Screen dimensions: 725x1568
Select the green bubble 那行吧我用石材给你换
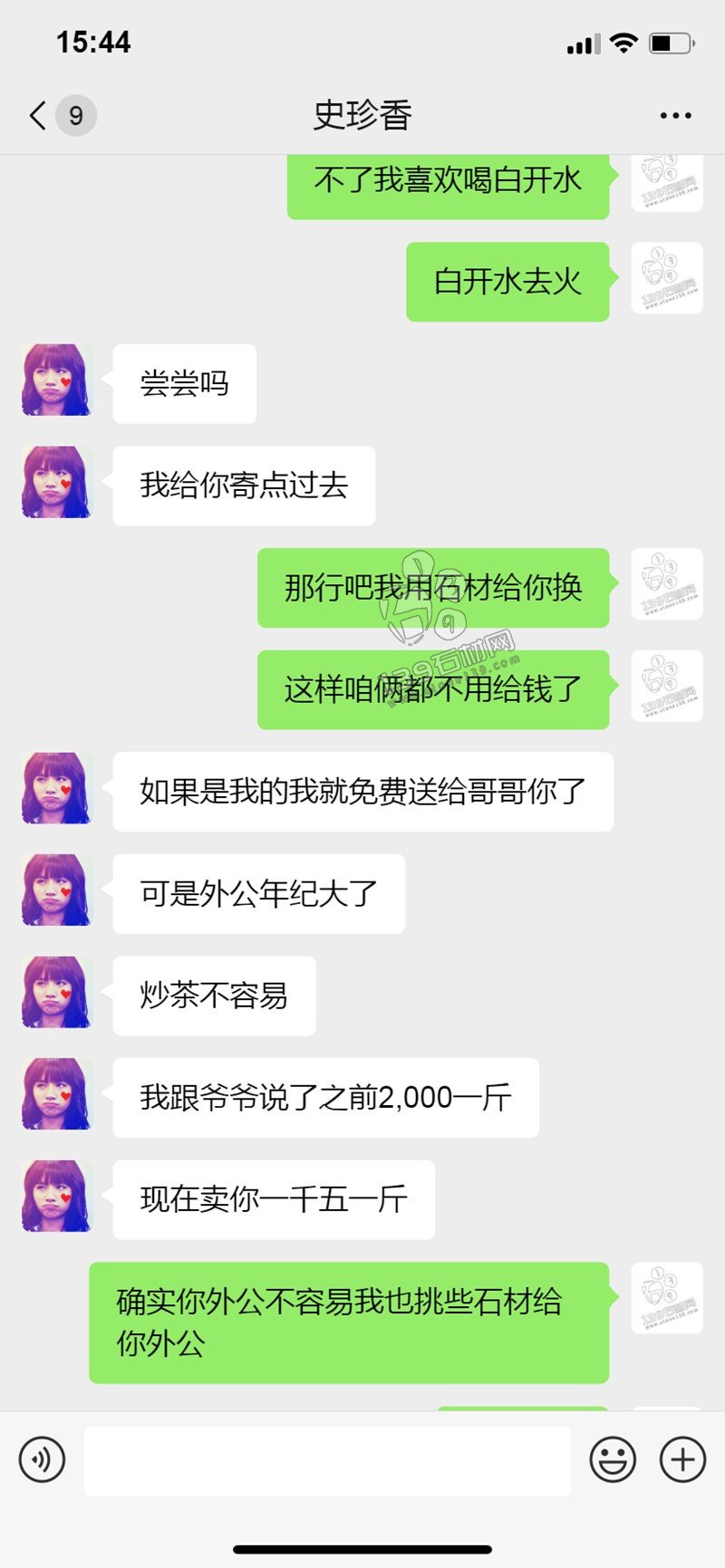coord(435,587)
